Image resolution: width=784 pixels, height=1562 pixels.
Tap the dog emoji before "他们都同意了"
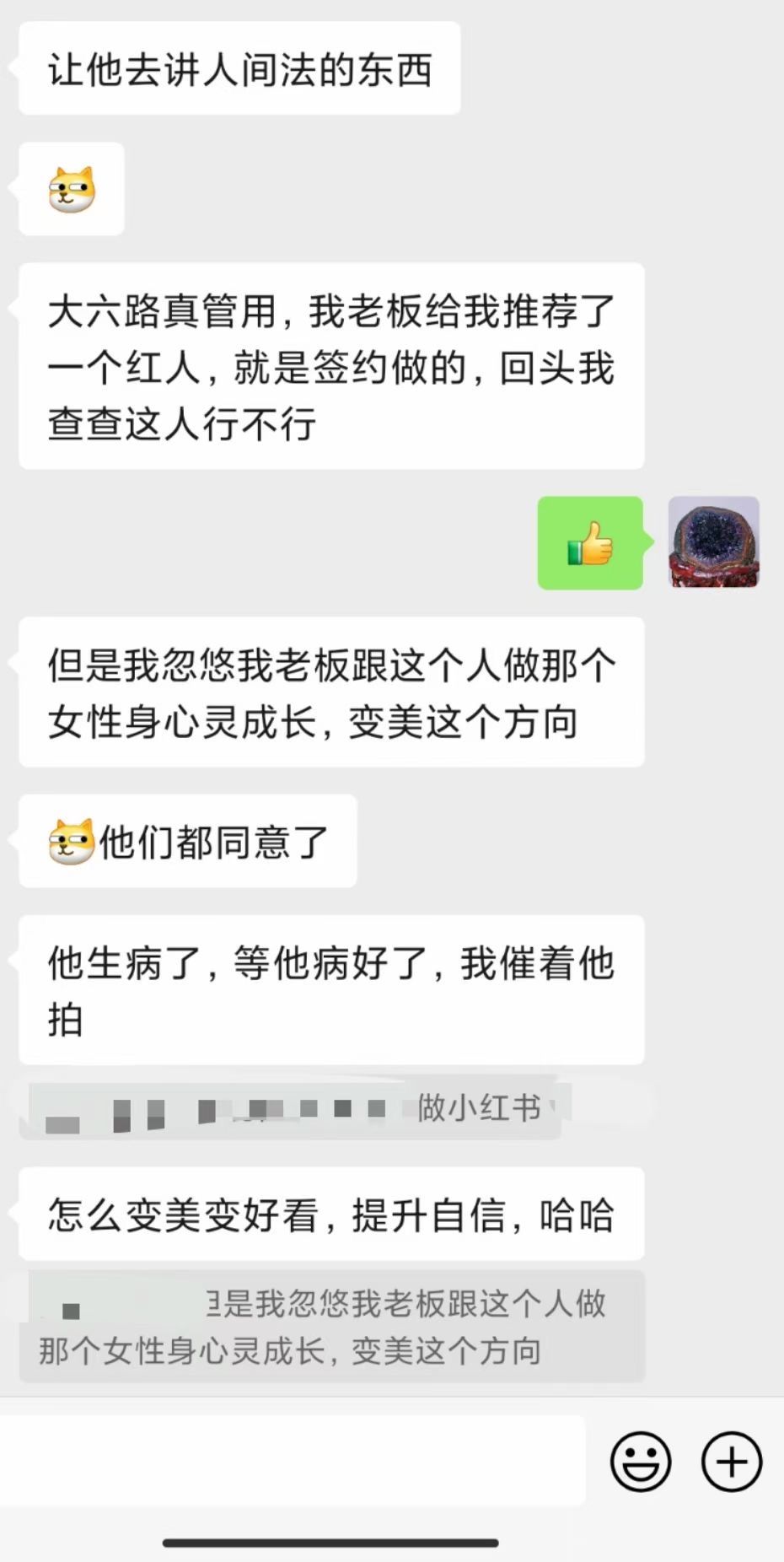(x=69, y=841)
